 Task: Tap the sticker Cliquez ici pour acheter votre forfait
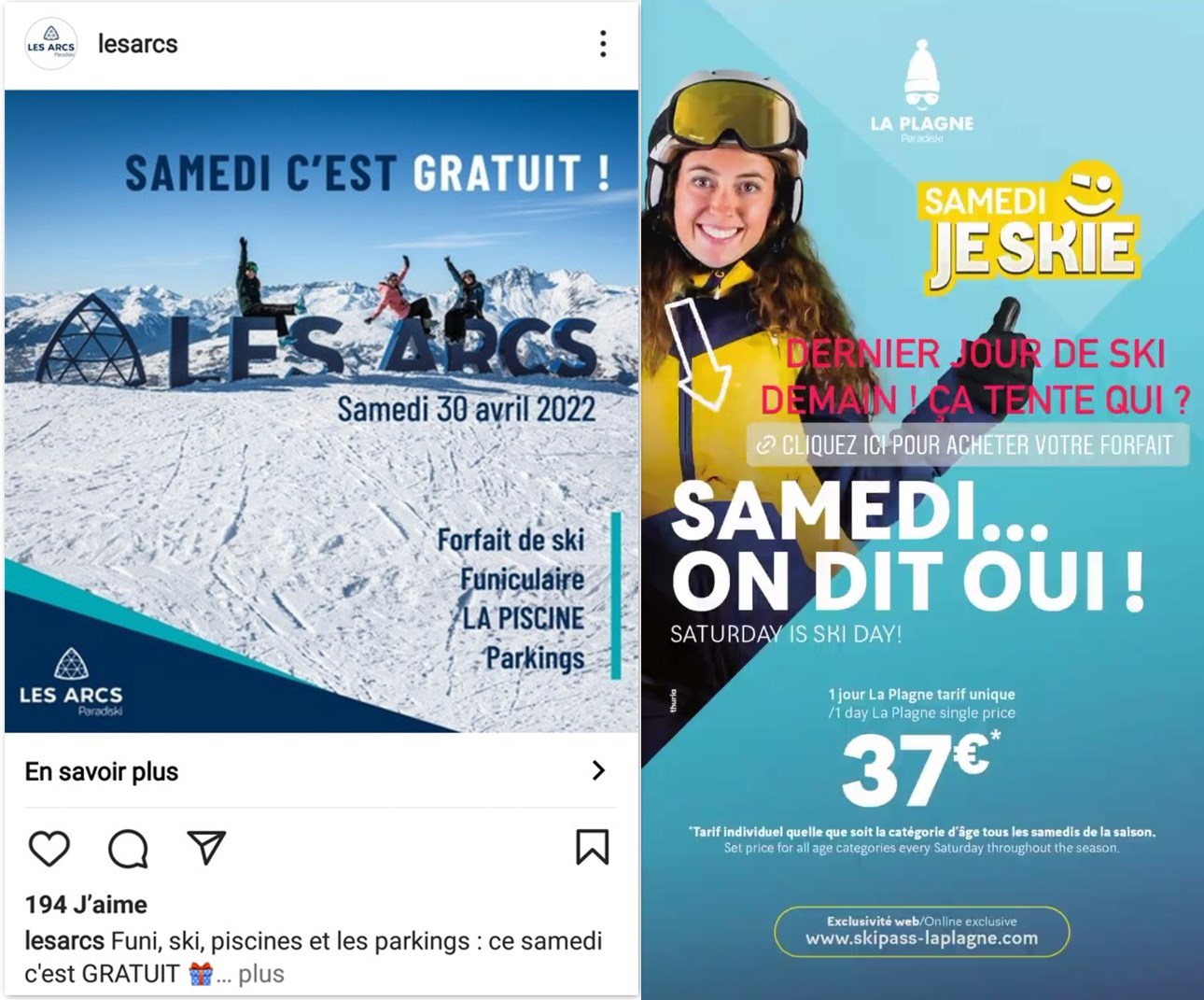(x=967, y=445)
